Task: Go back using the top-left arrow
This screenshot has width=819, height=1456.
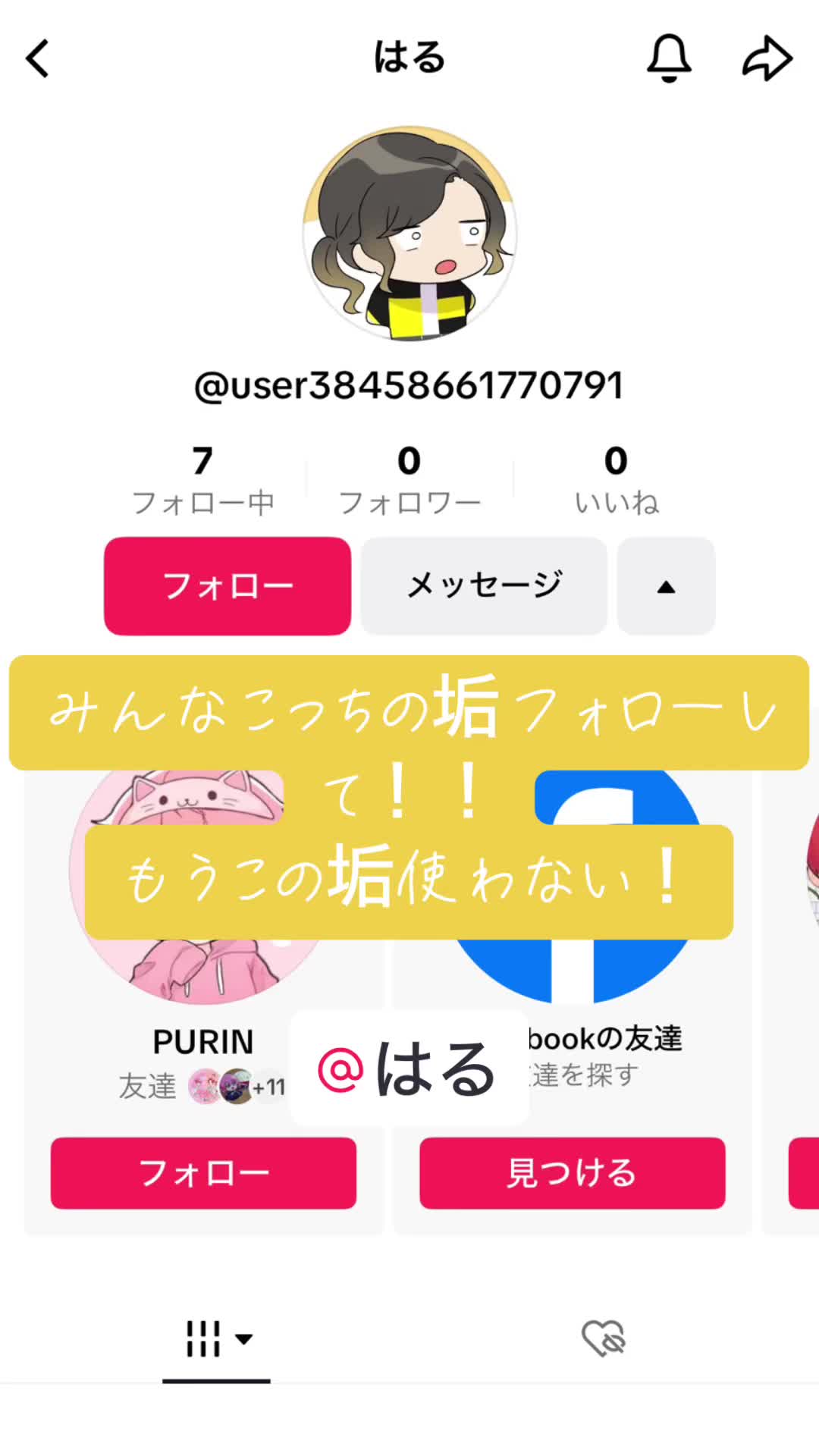Action: coord(38,58)
